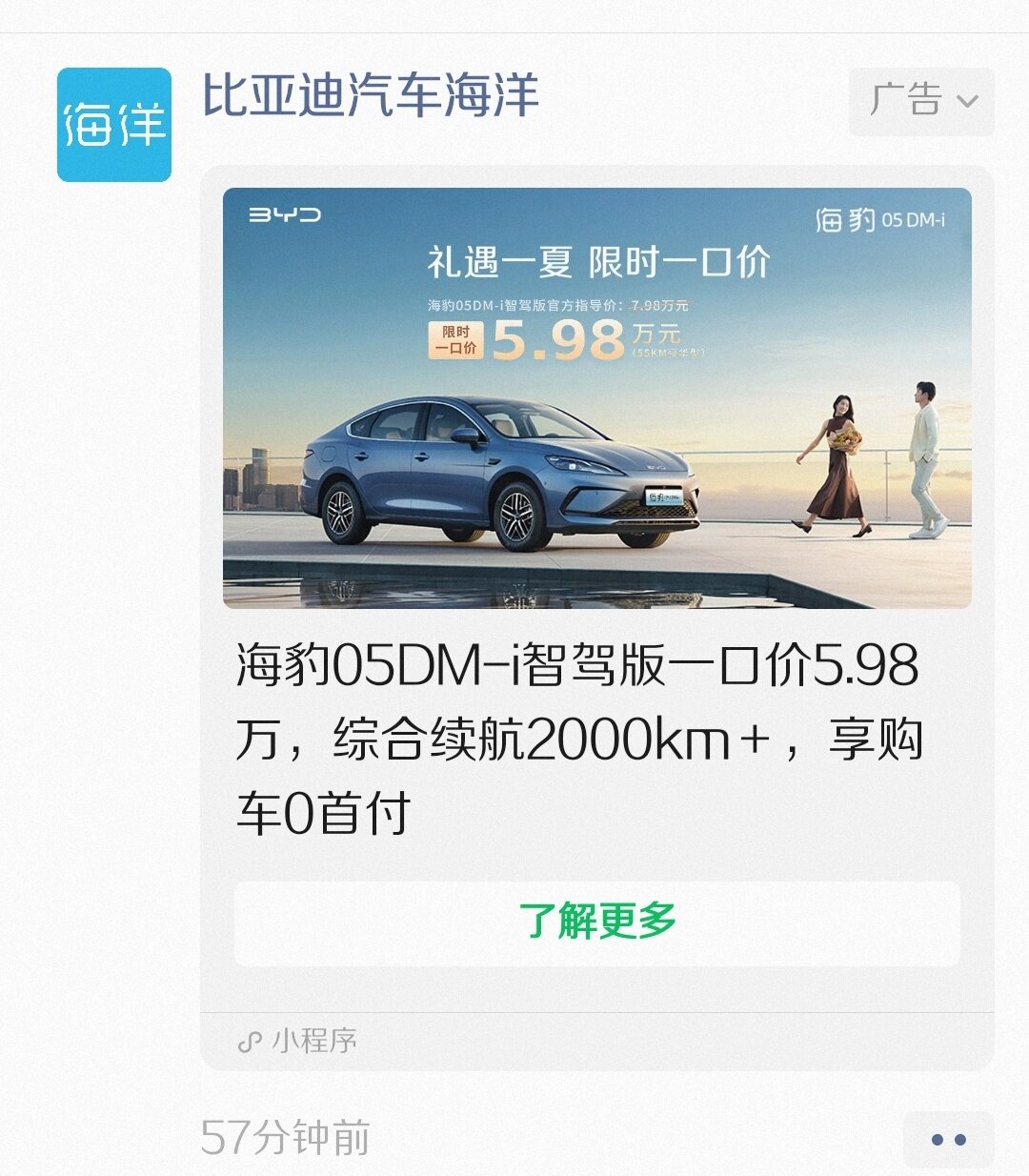
Task: Open the two-dot more options menu
Action: 947,1140
